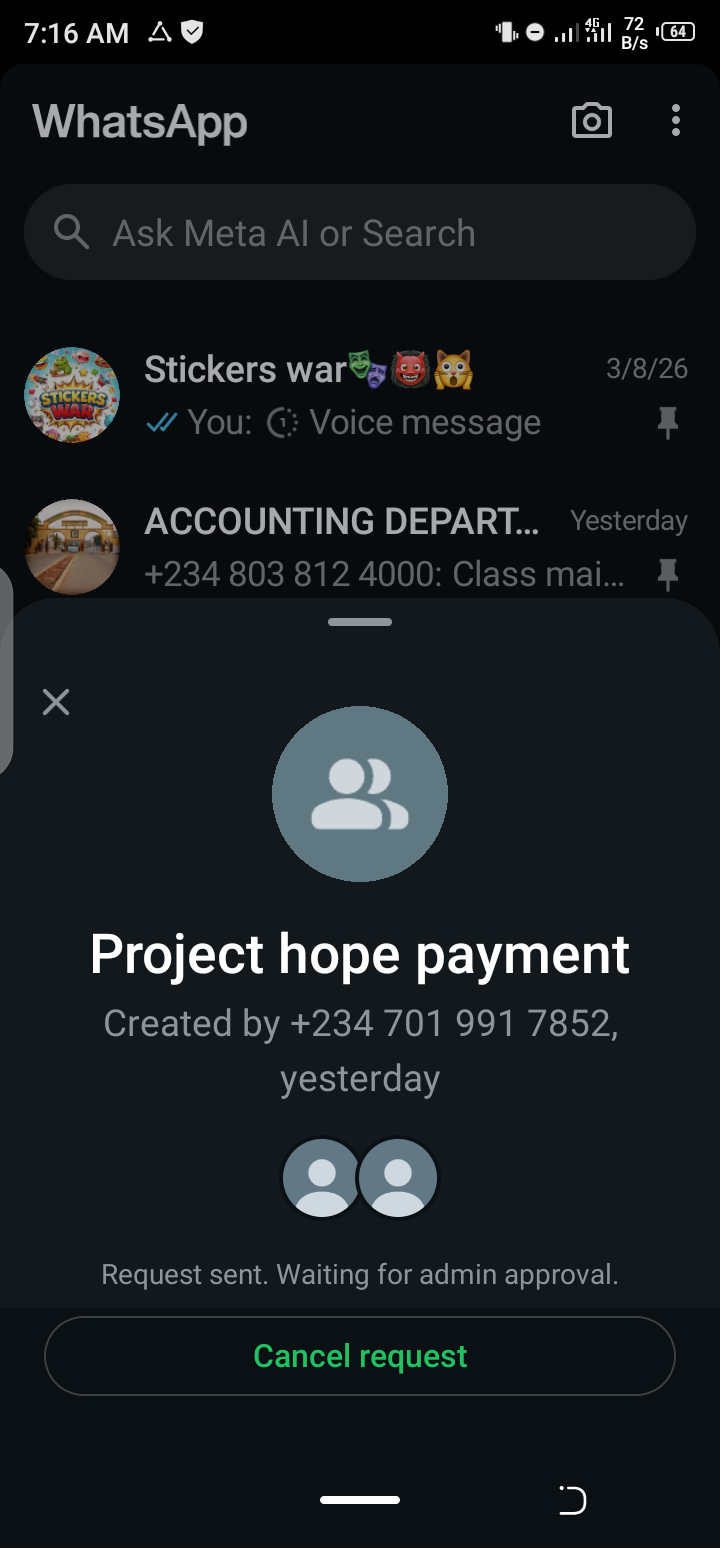The width and height of the screenshot is (720, 1548).
Task: Open the WhatsApp camera
Action: point(591,121)
